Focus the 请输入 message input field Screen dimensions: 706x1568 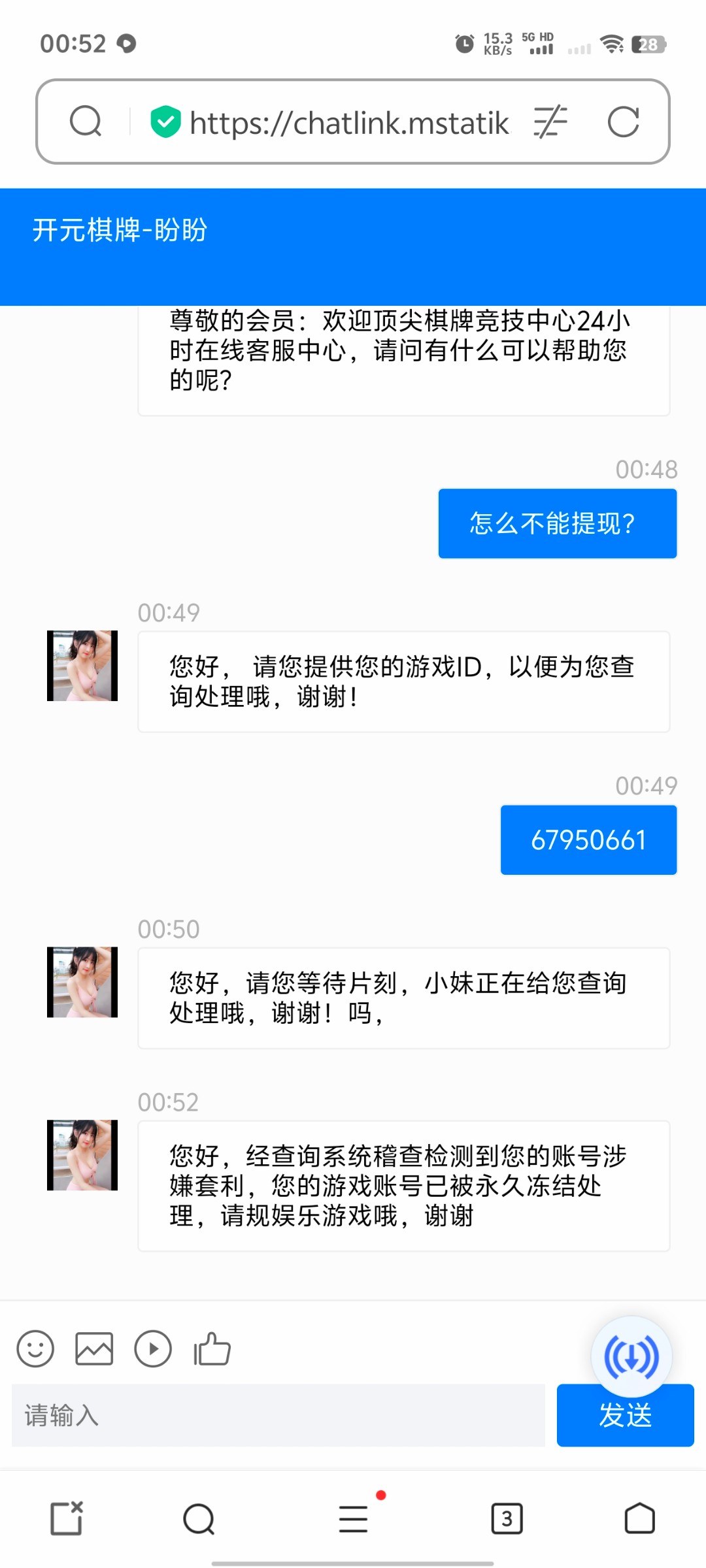pos(278,1416)
